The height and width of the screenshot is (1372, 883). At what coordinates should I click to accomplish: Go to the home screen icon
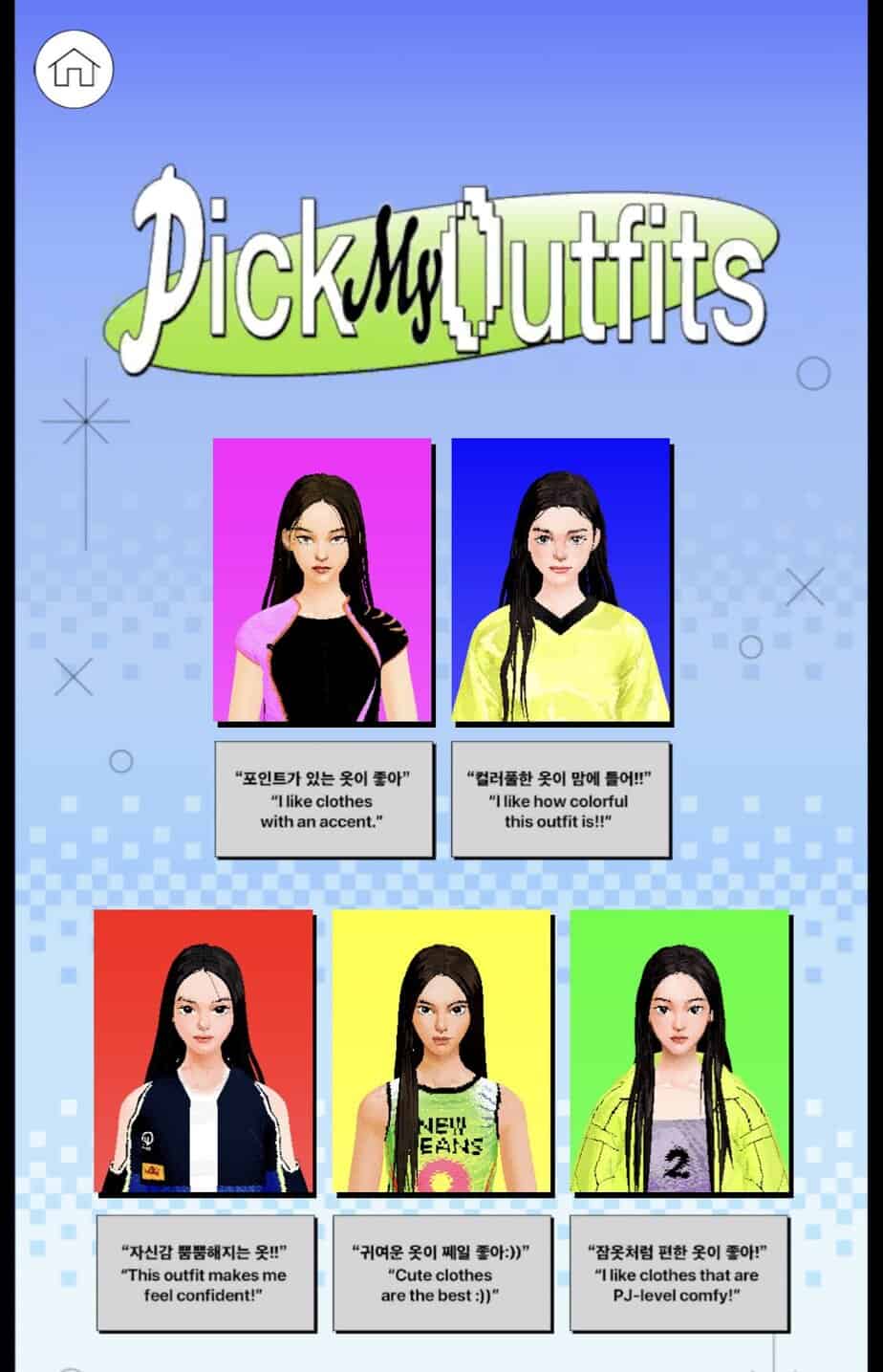click(74, 68)
